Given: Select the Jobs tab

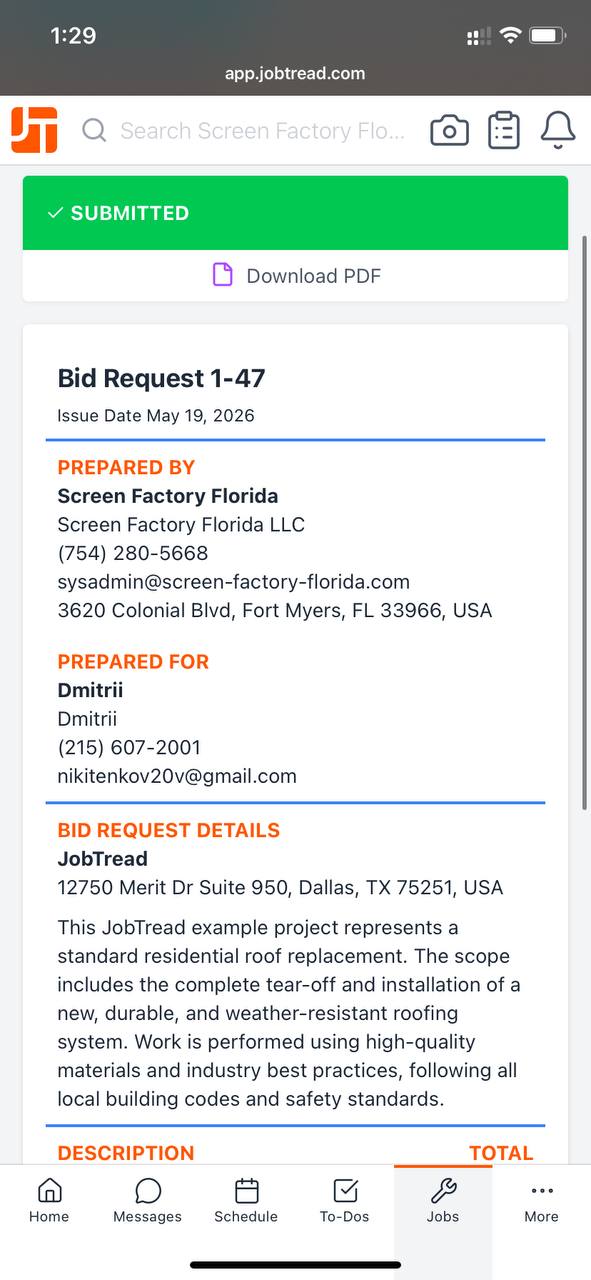Looking at the screenshot, I should [443, 1200].
